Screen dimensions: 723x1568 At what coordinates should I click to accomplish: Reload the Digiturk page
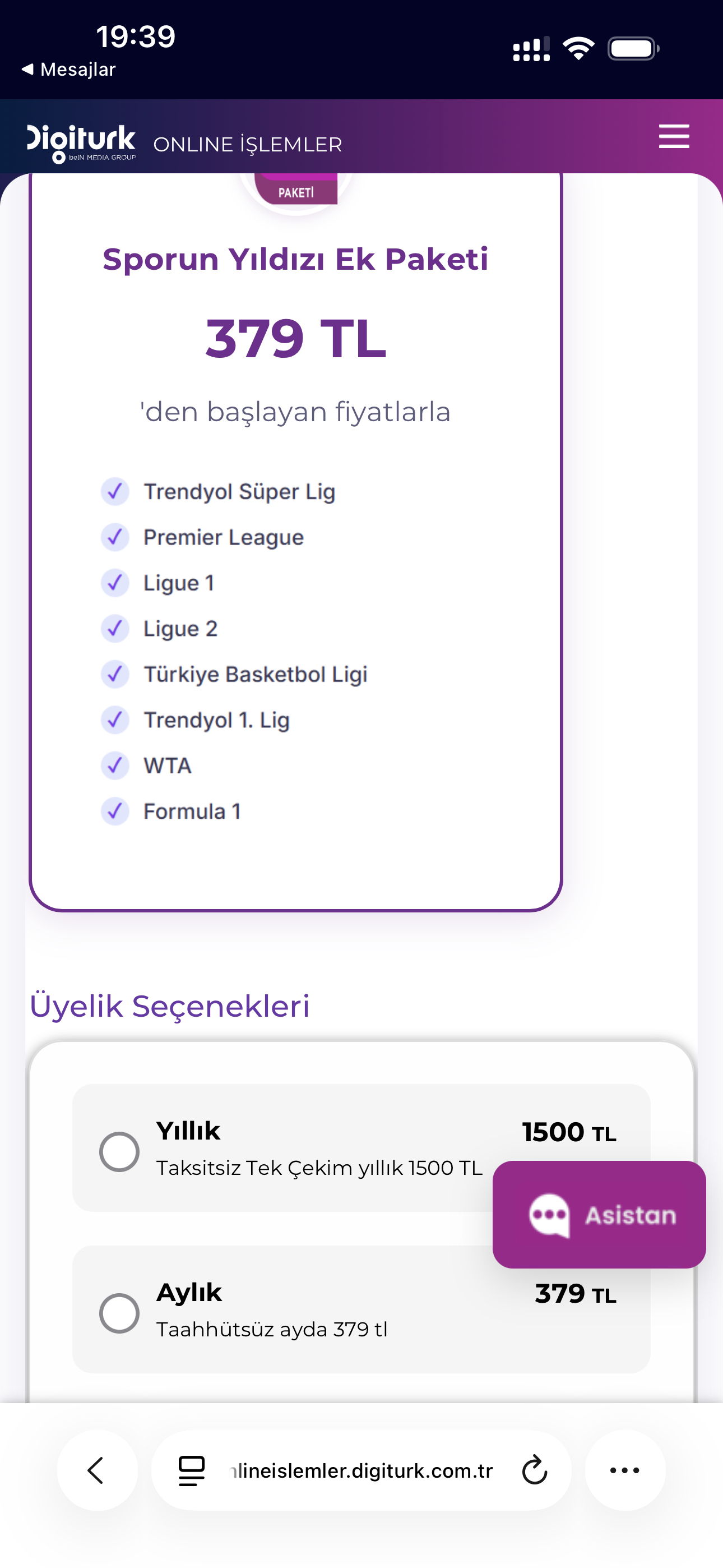point(534,1470)
